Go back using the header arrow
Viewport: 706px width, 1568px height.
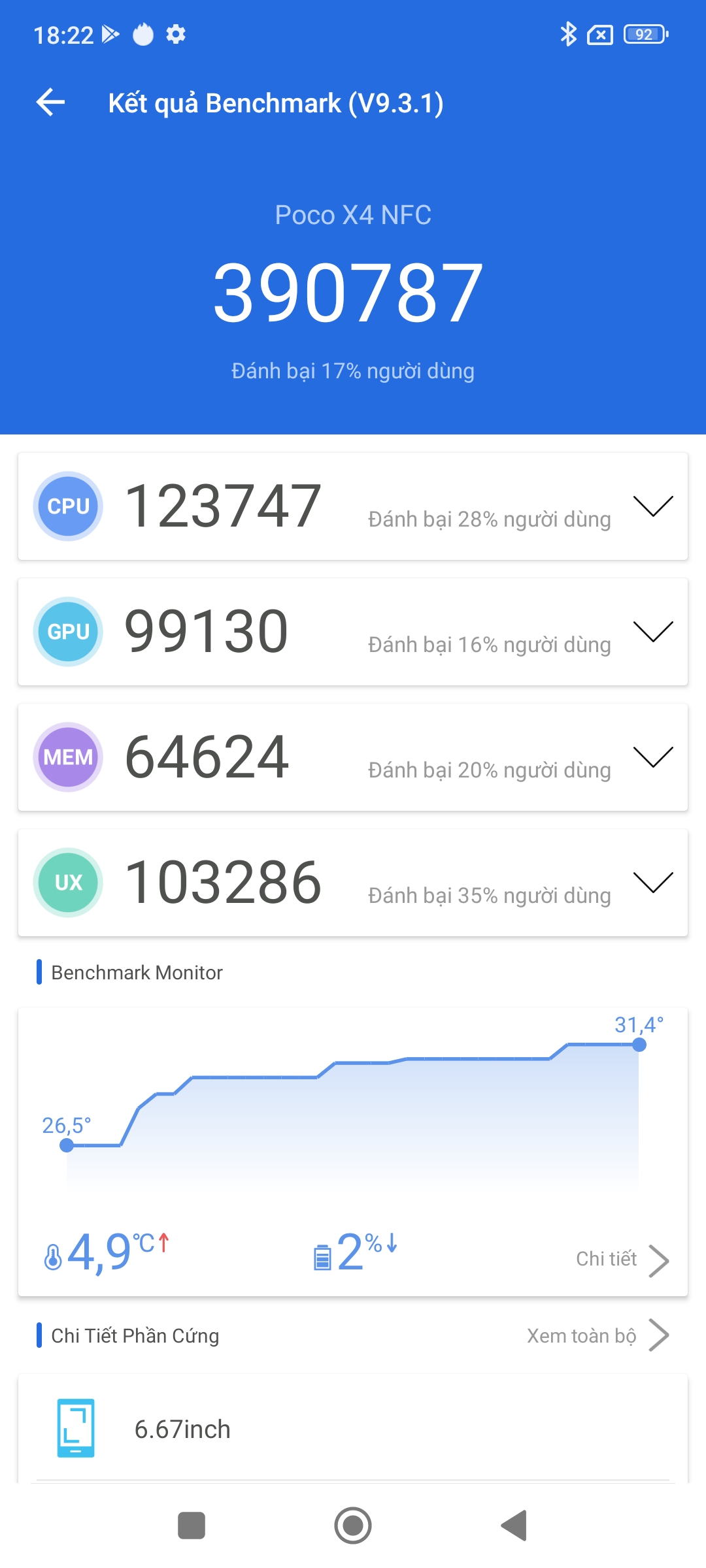click(x=50, y=103)
